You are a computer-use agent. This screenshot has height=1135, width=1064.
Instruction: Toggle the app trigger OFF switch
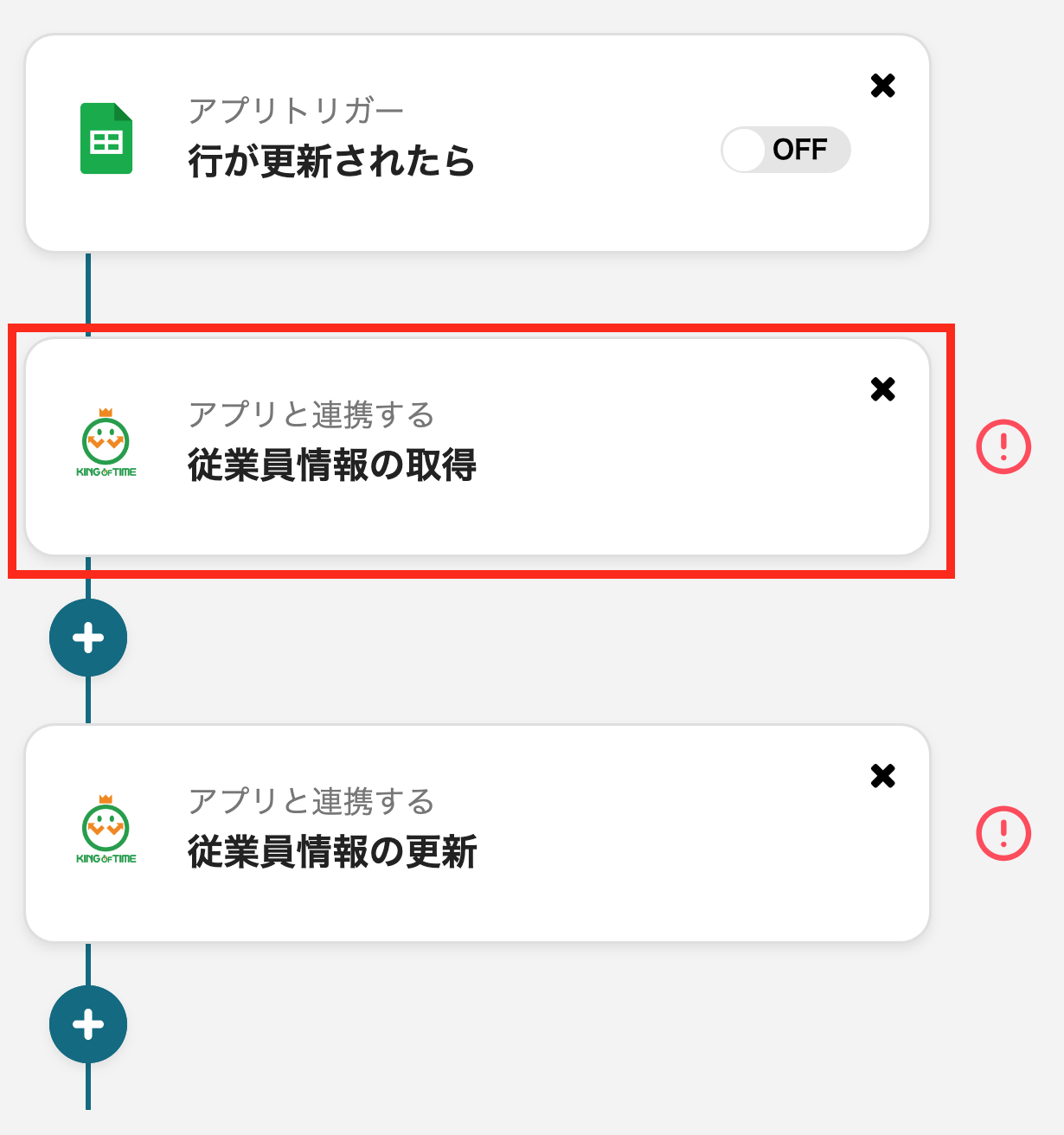click(x=785, y=150)
